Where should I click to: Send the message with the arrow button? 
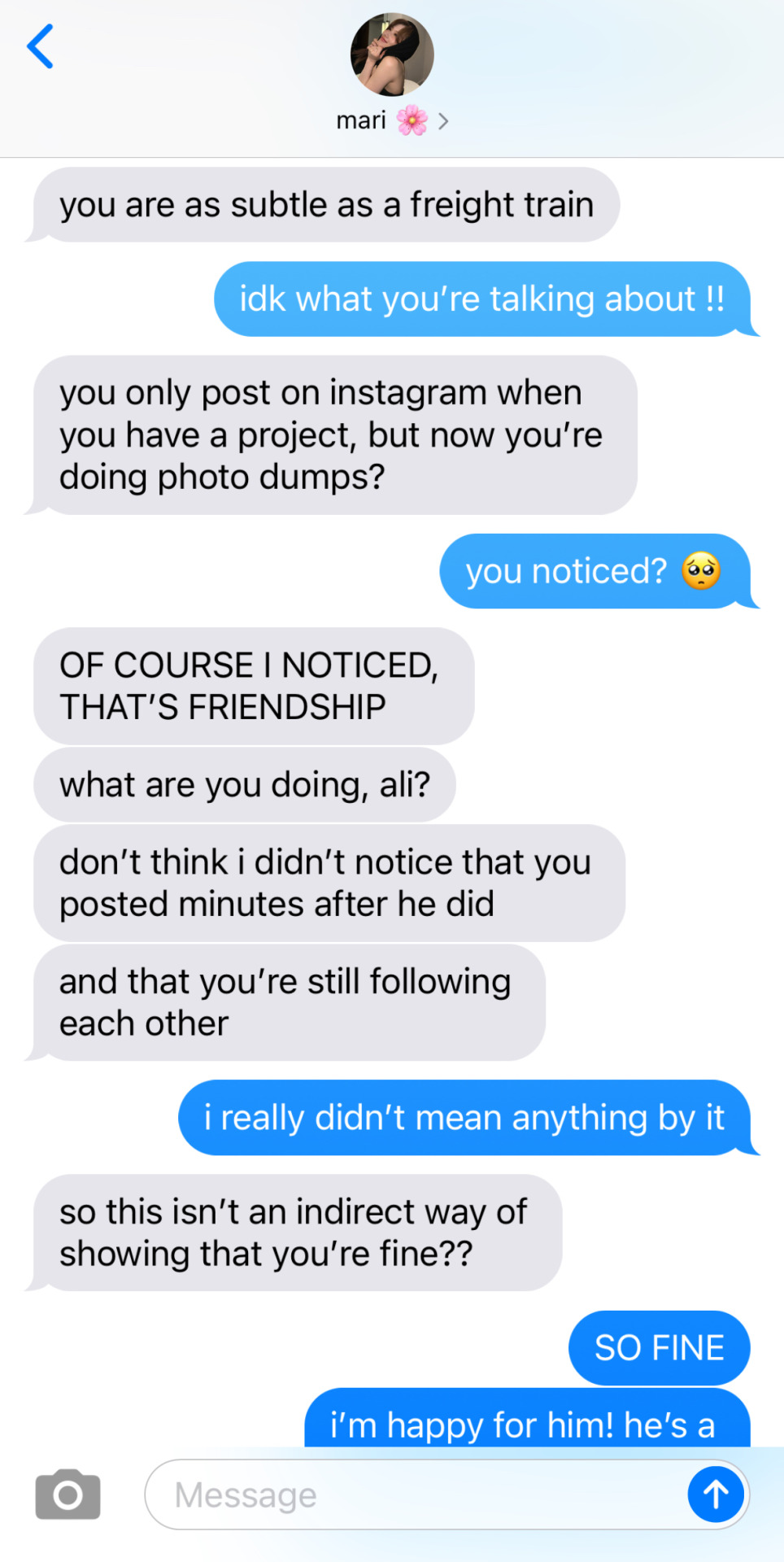click(x=715, y=1494)
